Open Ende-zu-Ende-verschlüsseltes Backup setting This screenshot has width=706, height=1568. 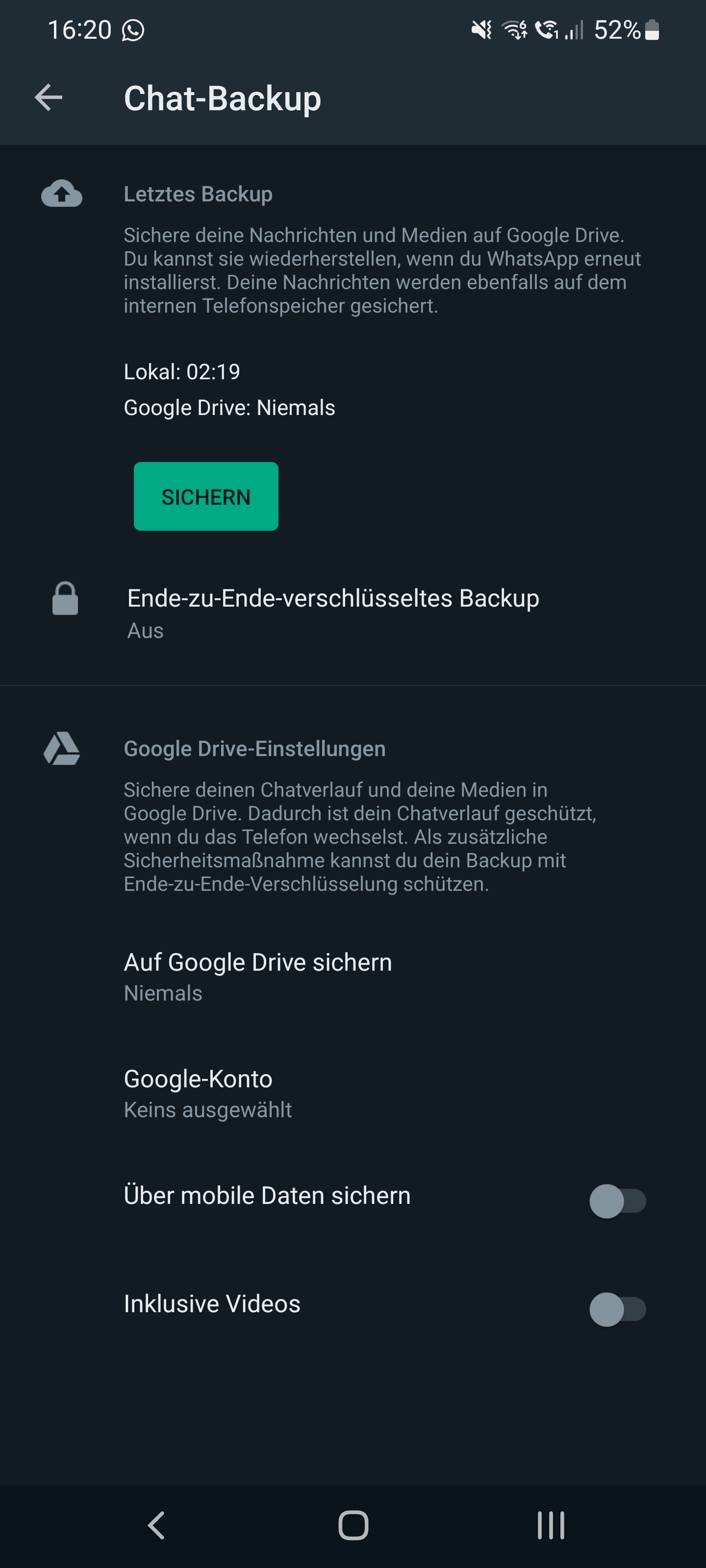coord(332,613)
